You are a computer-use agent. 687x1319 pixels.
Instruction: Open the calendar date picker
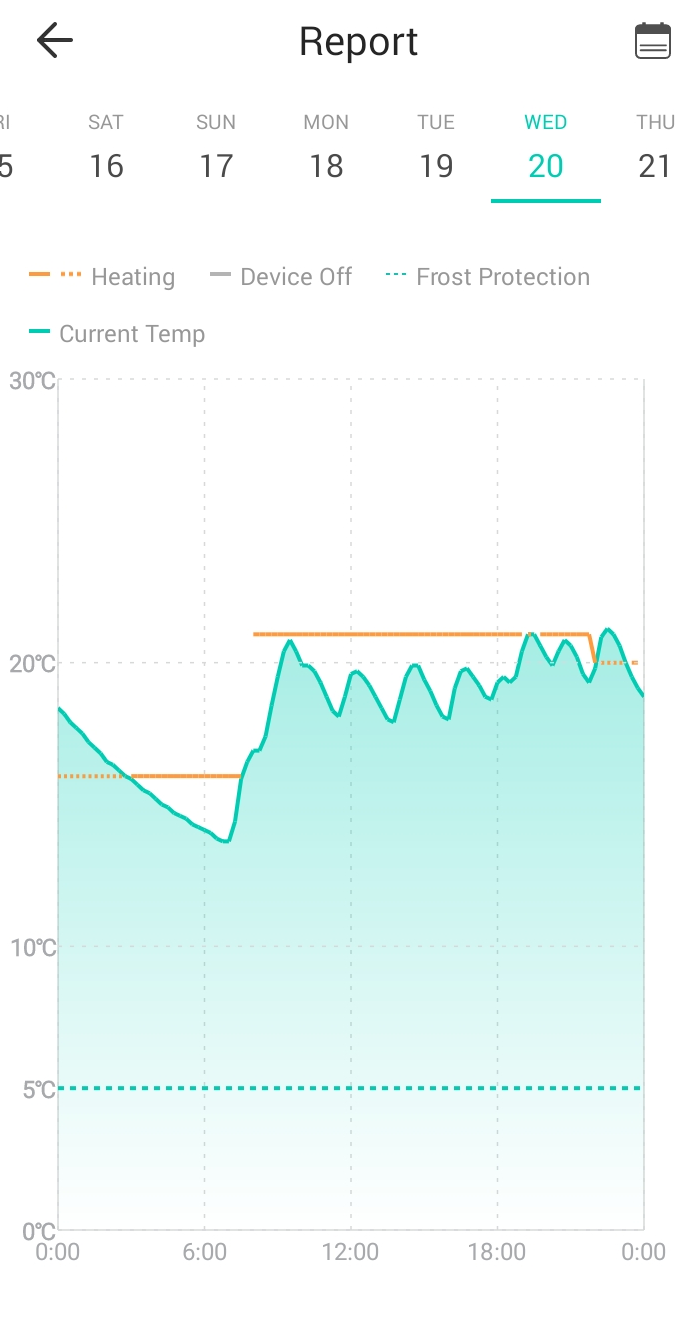click(653, 41)
